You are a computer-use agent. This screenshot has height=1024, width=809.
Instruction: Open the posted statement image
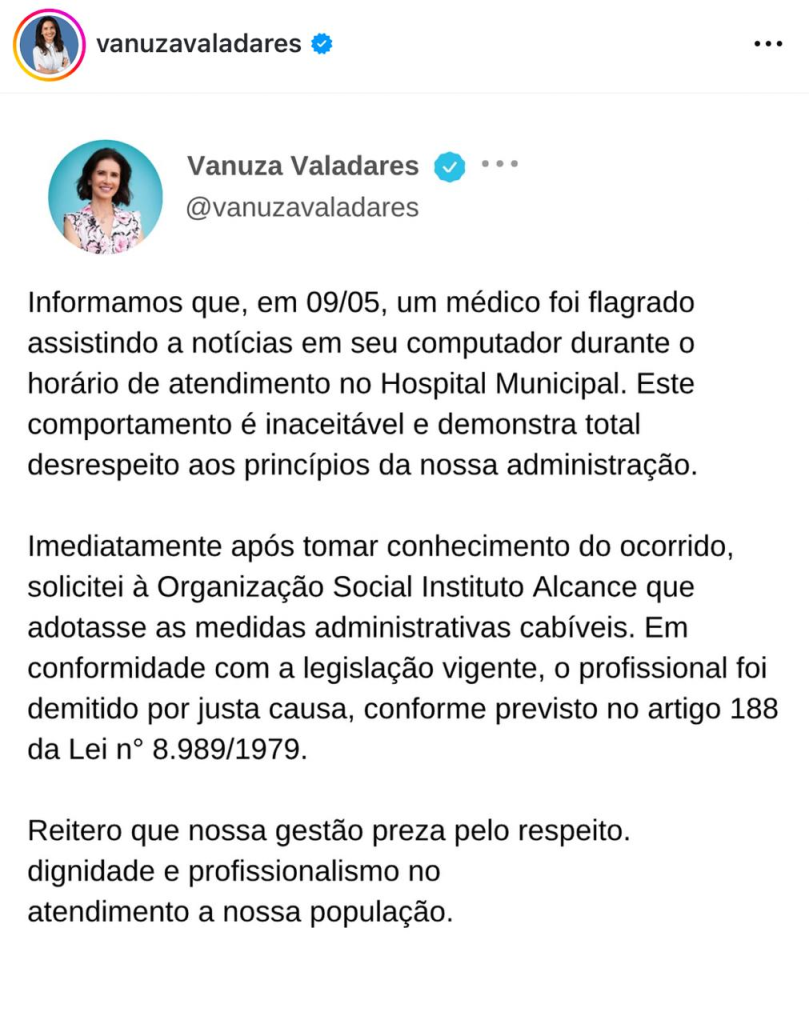coord(404,560)
